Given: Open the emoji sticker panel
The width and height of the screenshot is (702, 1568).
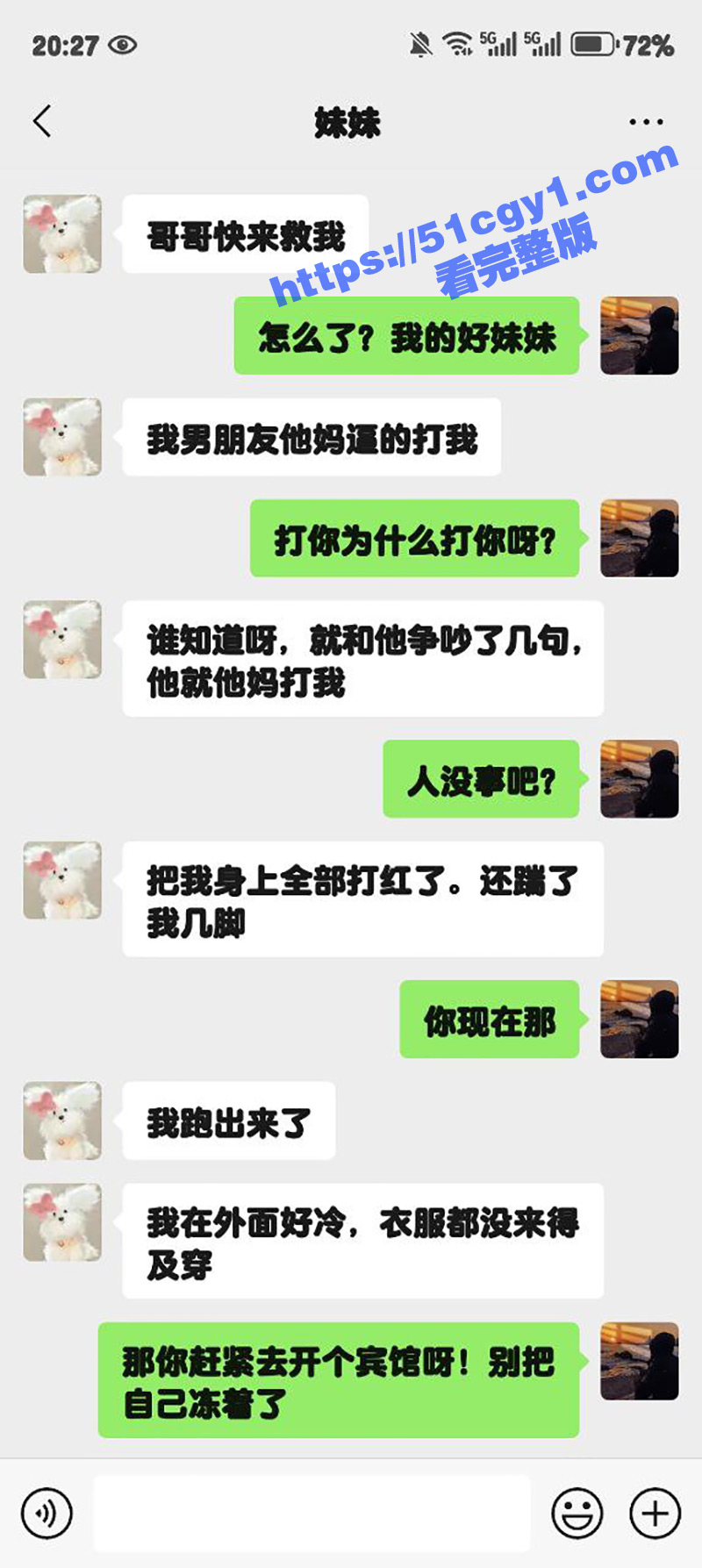Looking at the screenshot, I should pos(577,1513).
